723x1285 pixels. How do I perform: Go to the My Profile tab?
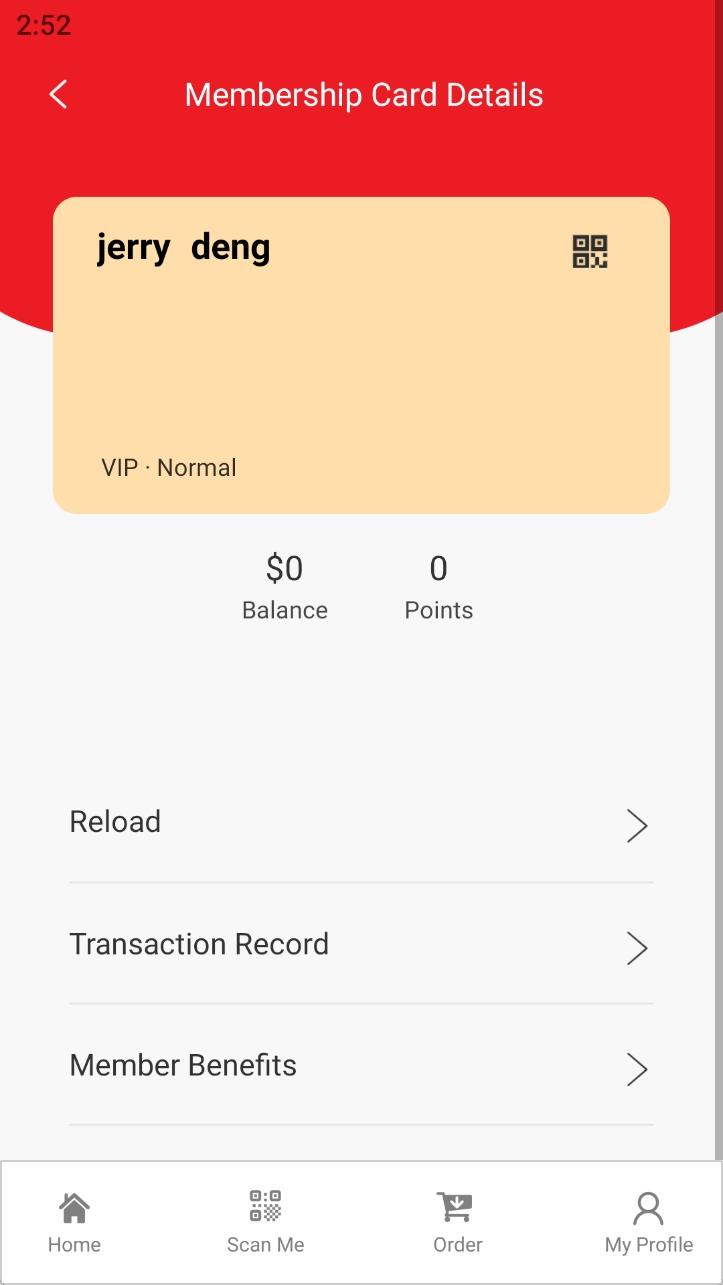[x=648, y=1222]
